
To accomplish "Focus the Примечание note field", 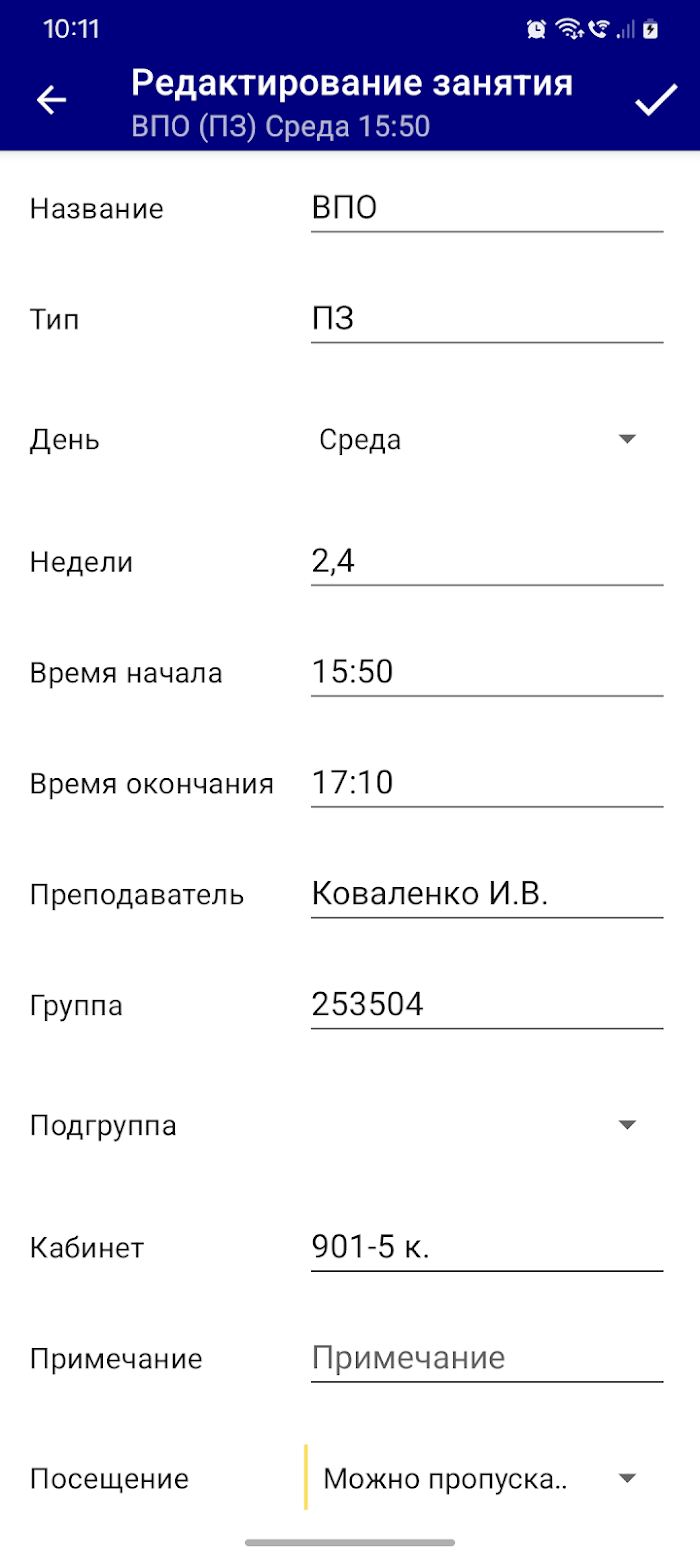I will click(487, 1358).
